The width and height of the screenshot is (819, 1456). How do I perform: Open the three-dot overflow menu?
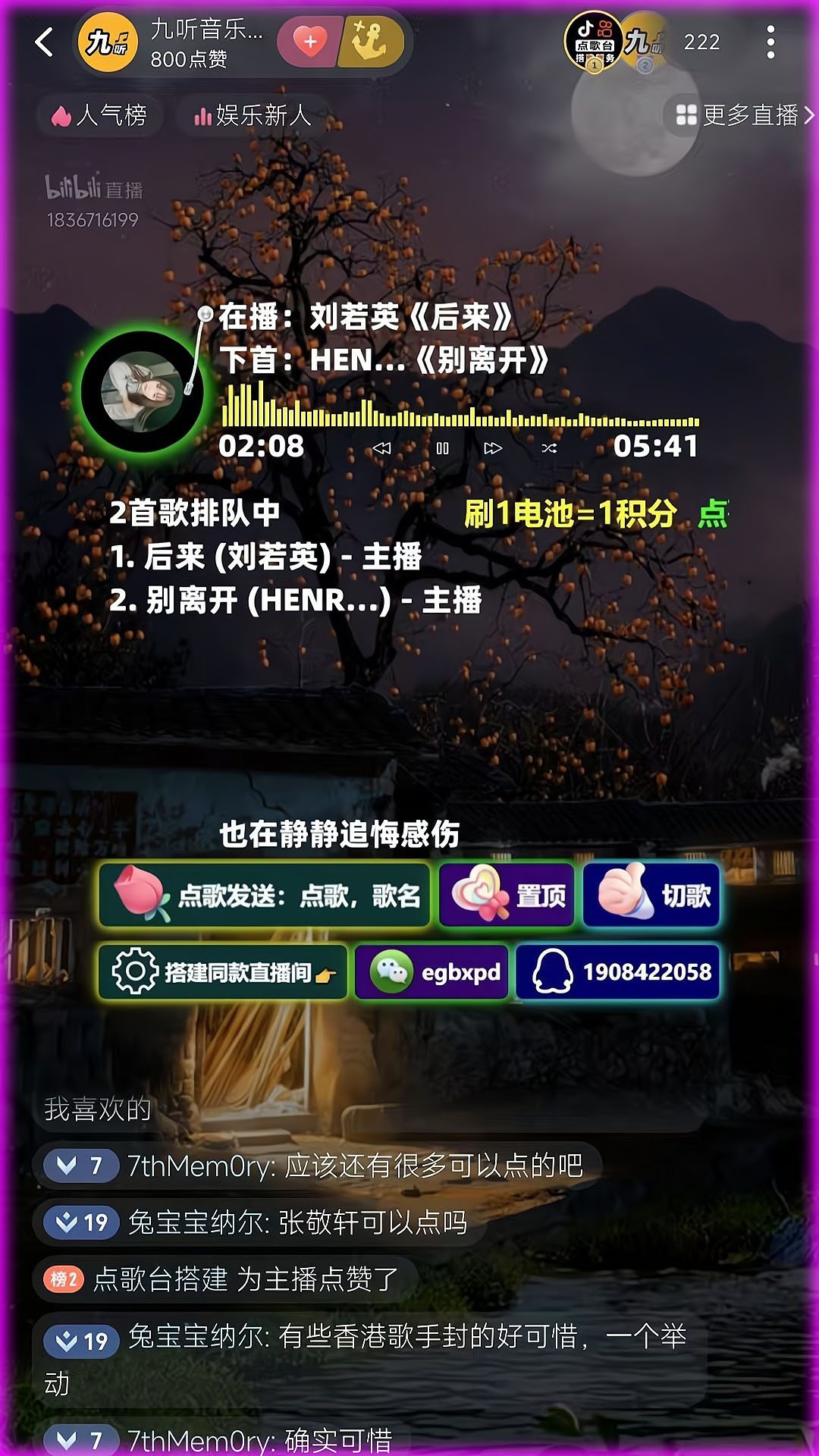coord(770,42)
